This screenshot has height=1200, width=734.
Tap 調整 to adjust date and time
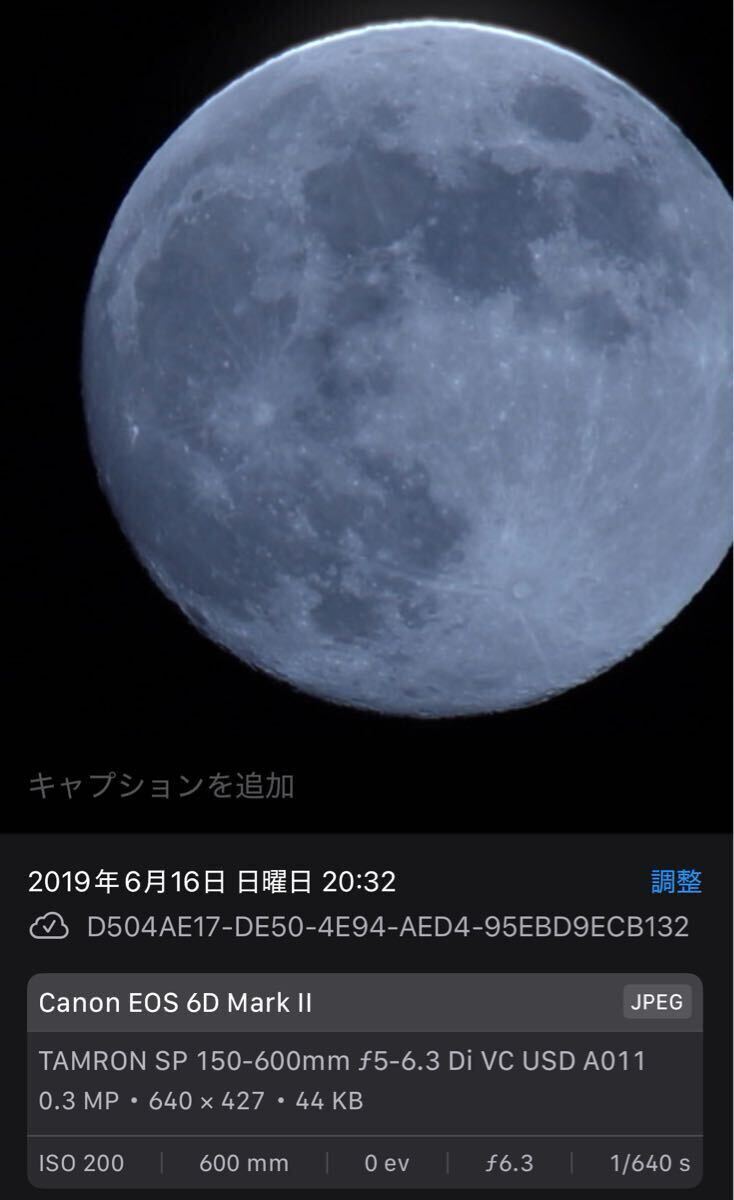pyautogui.click(x=676, y=881)
